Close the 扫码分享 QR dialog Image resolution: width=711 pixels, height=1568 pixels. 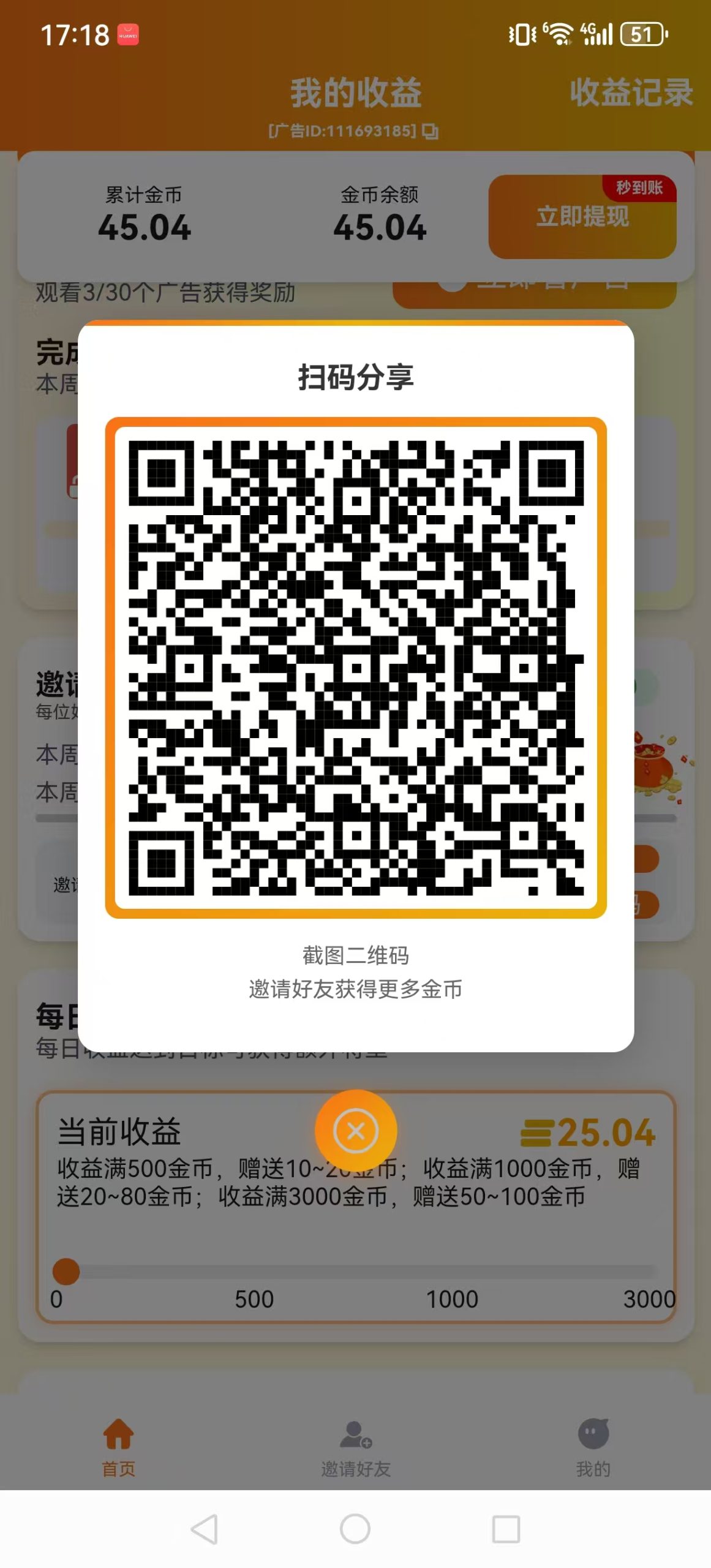click(x=355, y=1130)
